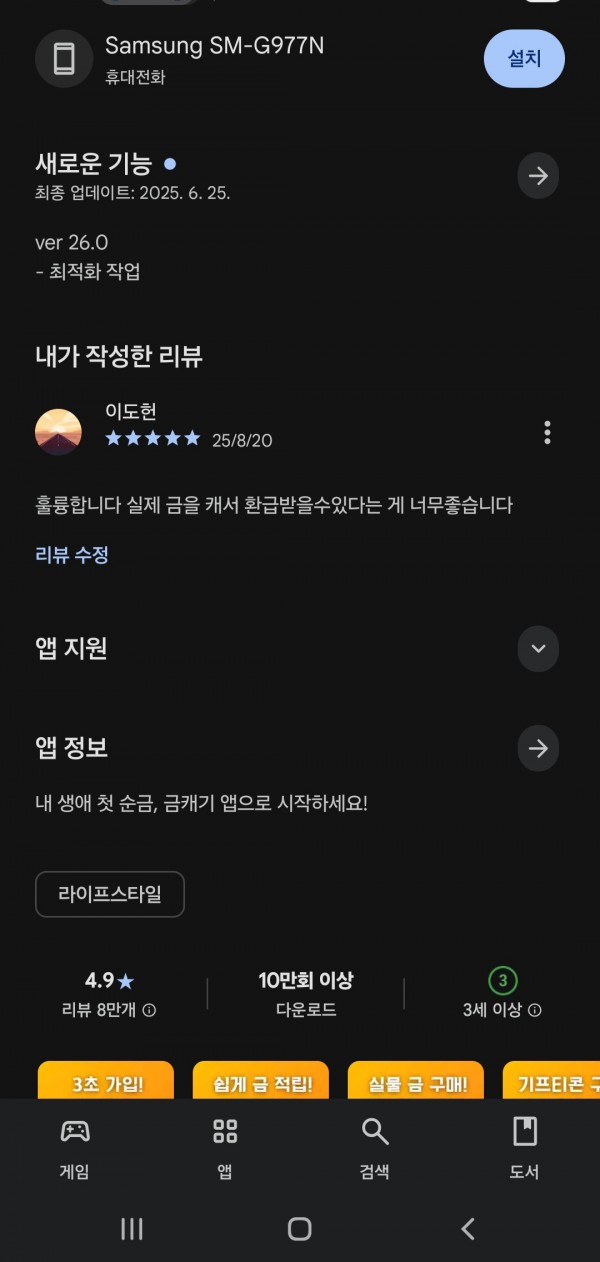
Task: Expand the 앱 지원 section
Action: 538,648
